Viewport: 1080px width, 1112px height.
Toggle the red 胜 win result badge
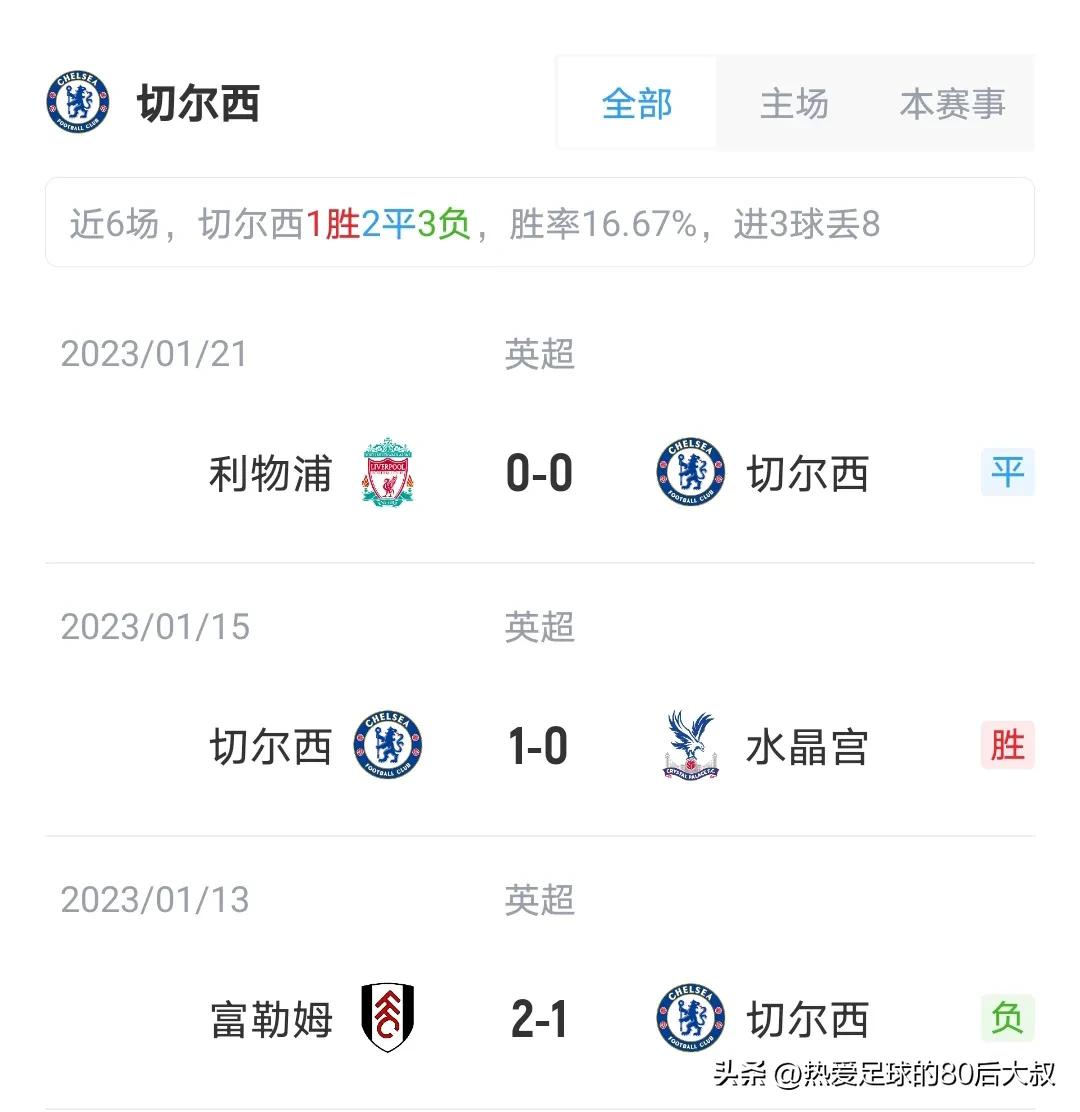point(1007,745)
